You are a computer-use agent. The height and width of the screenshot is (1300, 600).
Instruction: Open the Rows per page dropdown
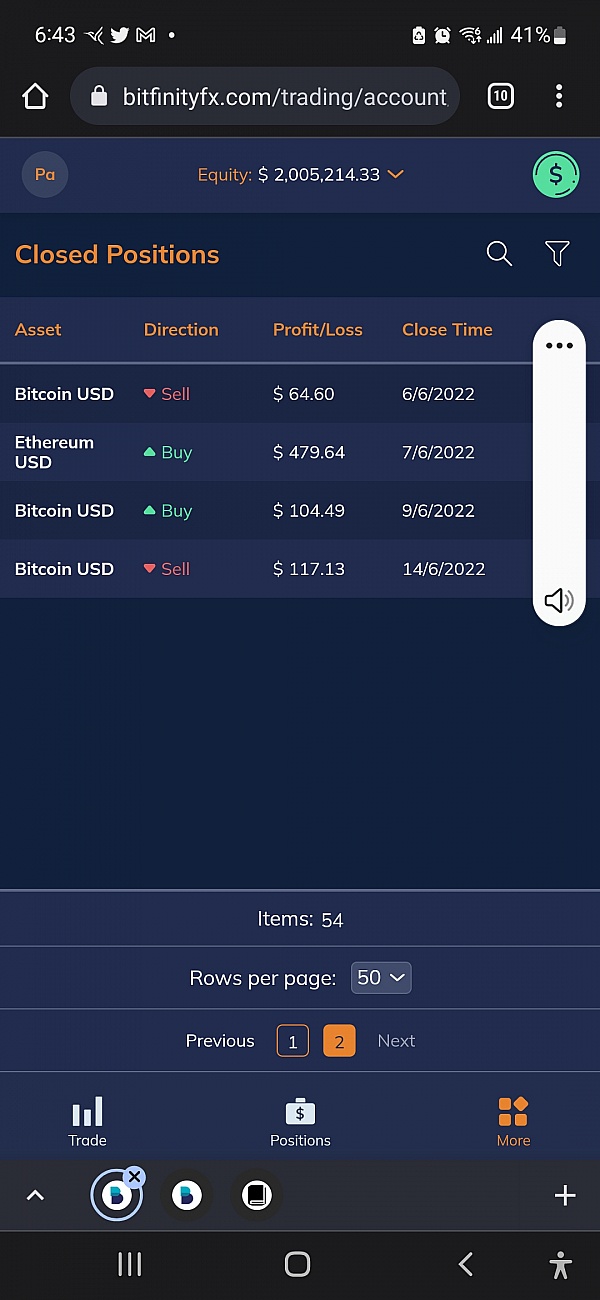click(x=381, y=978)
